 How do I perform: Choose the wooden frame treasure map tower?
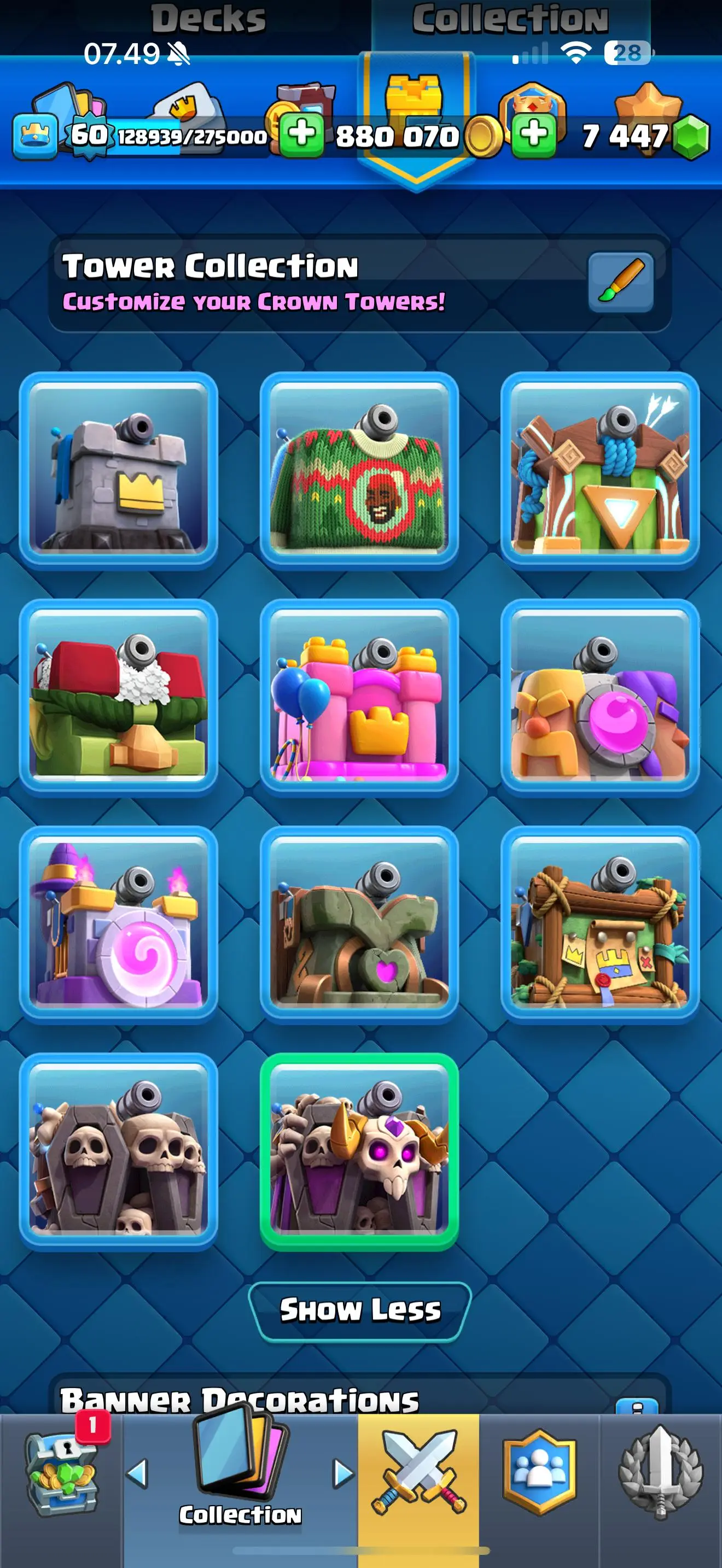[599, 923]
